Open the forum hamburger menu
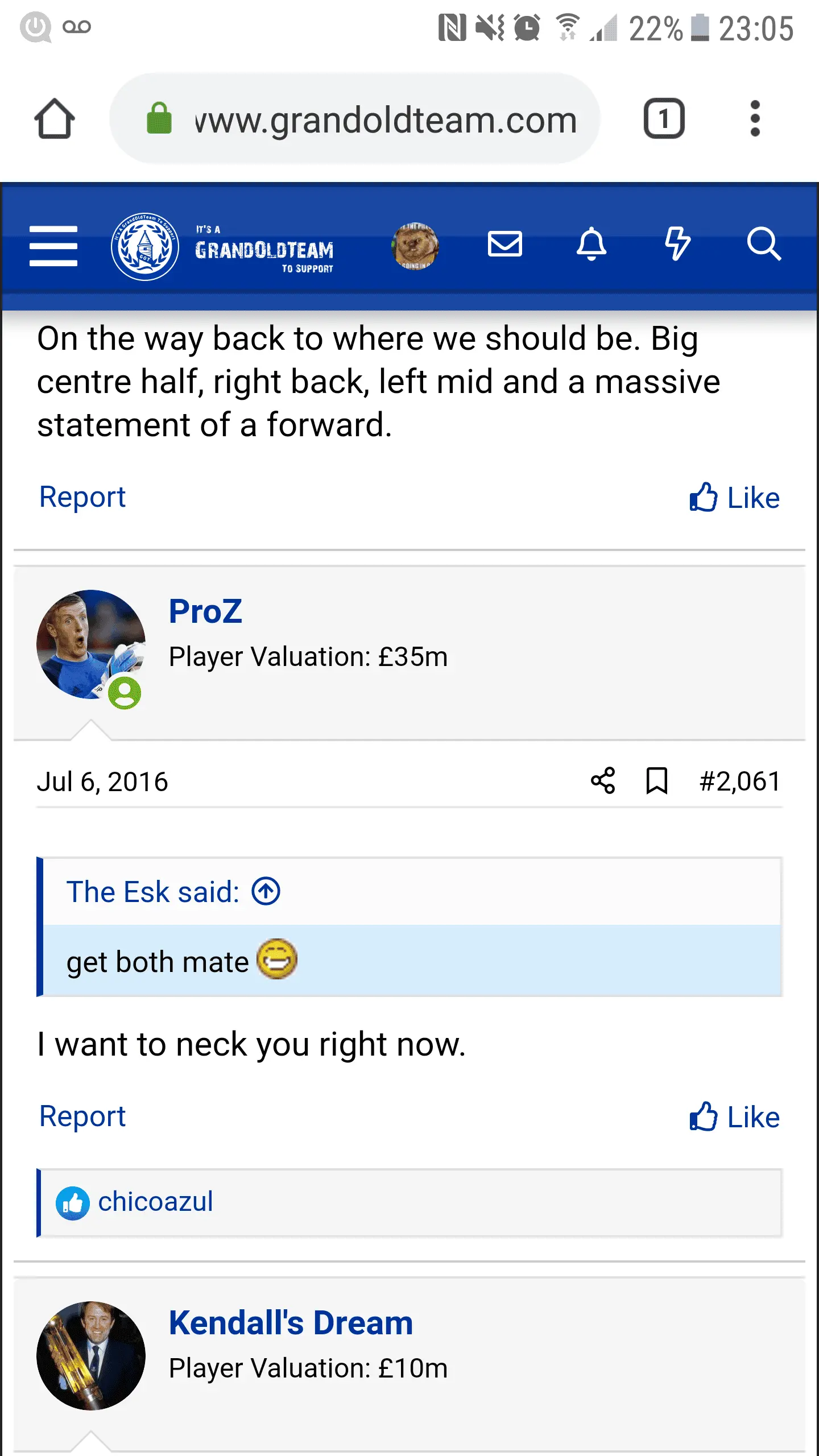 (53, 246)
